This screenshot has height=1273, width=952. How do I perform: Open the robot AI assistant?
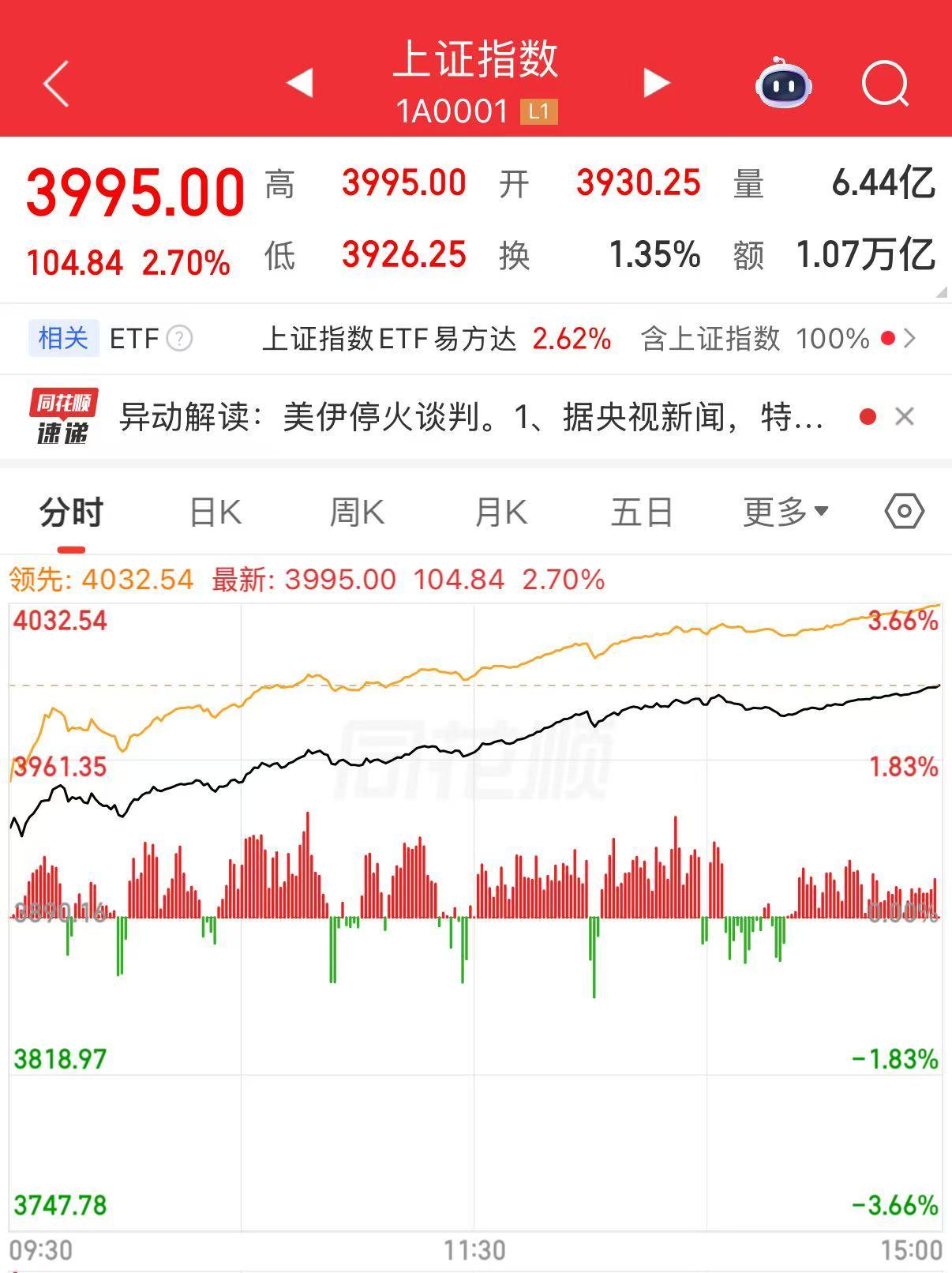point(783,83)
